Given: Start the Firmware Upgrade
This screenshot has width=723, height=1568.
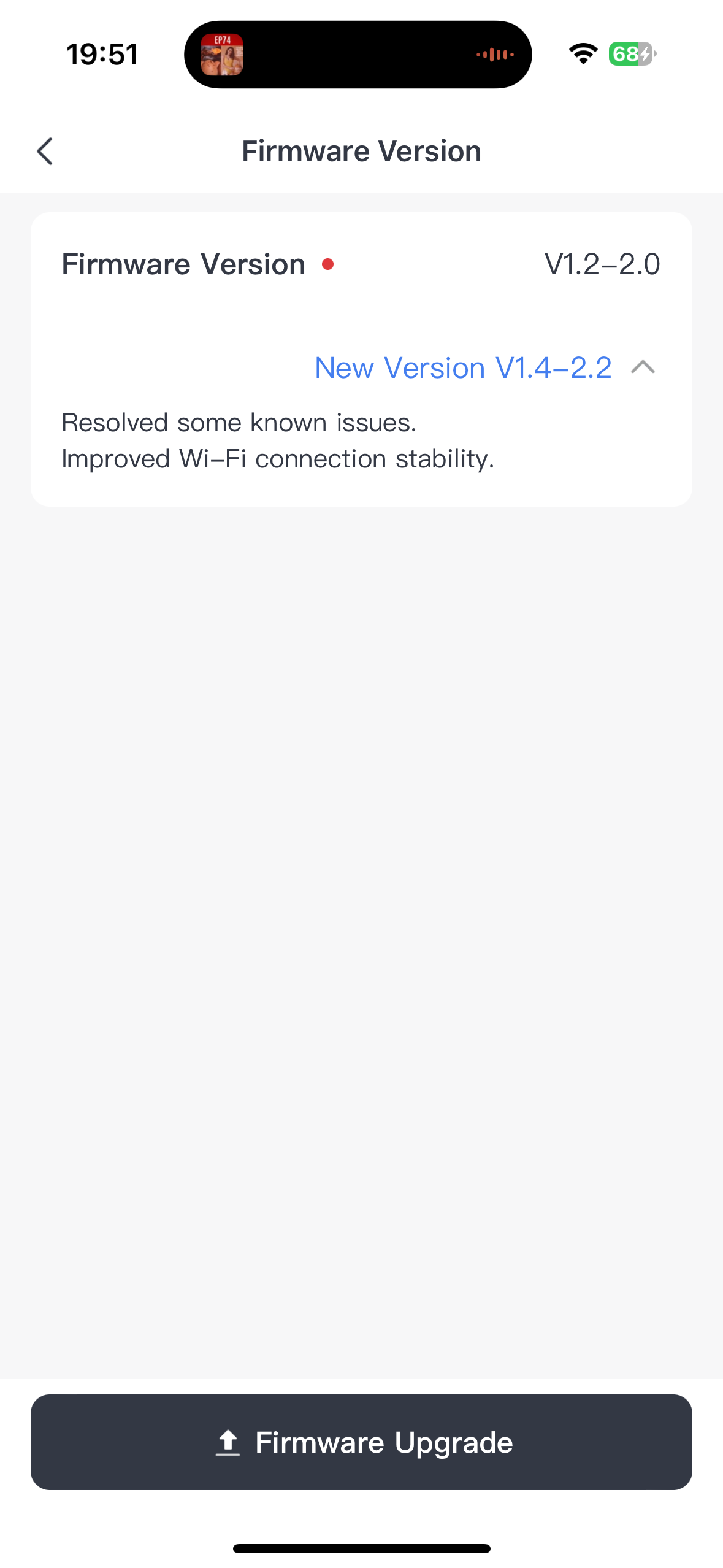Looking at the screenshot, I should click(361, 1442).
